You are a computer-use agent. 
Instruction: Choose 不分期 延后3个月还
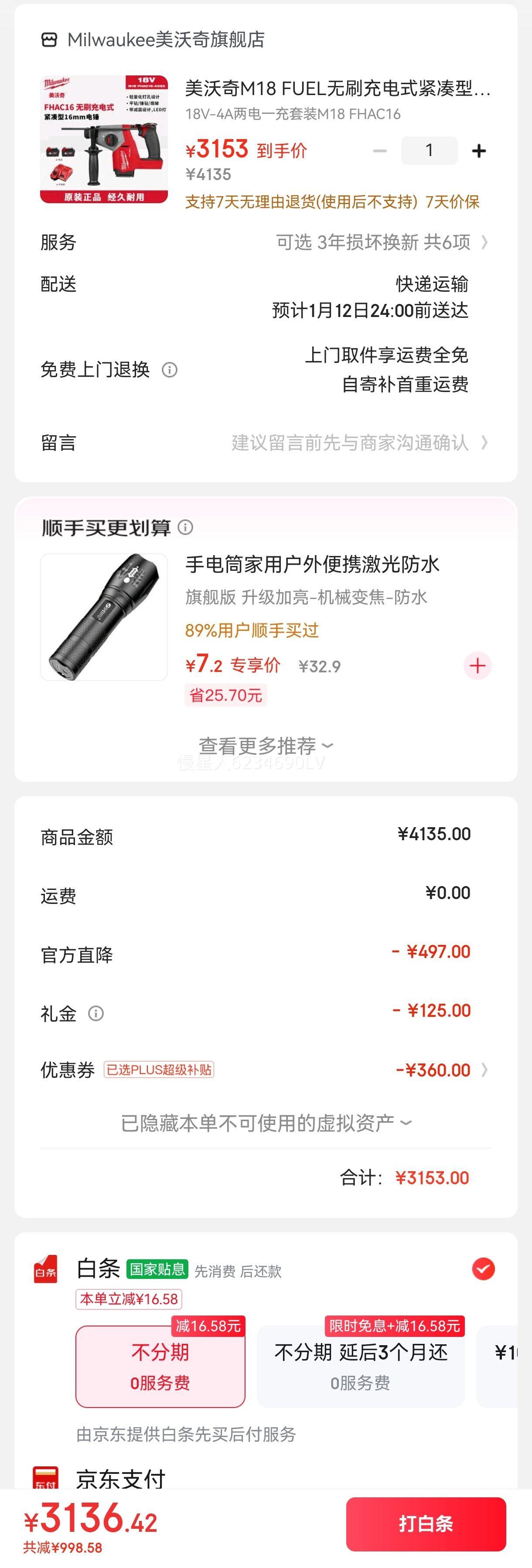pos(360,1367)
